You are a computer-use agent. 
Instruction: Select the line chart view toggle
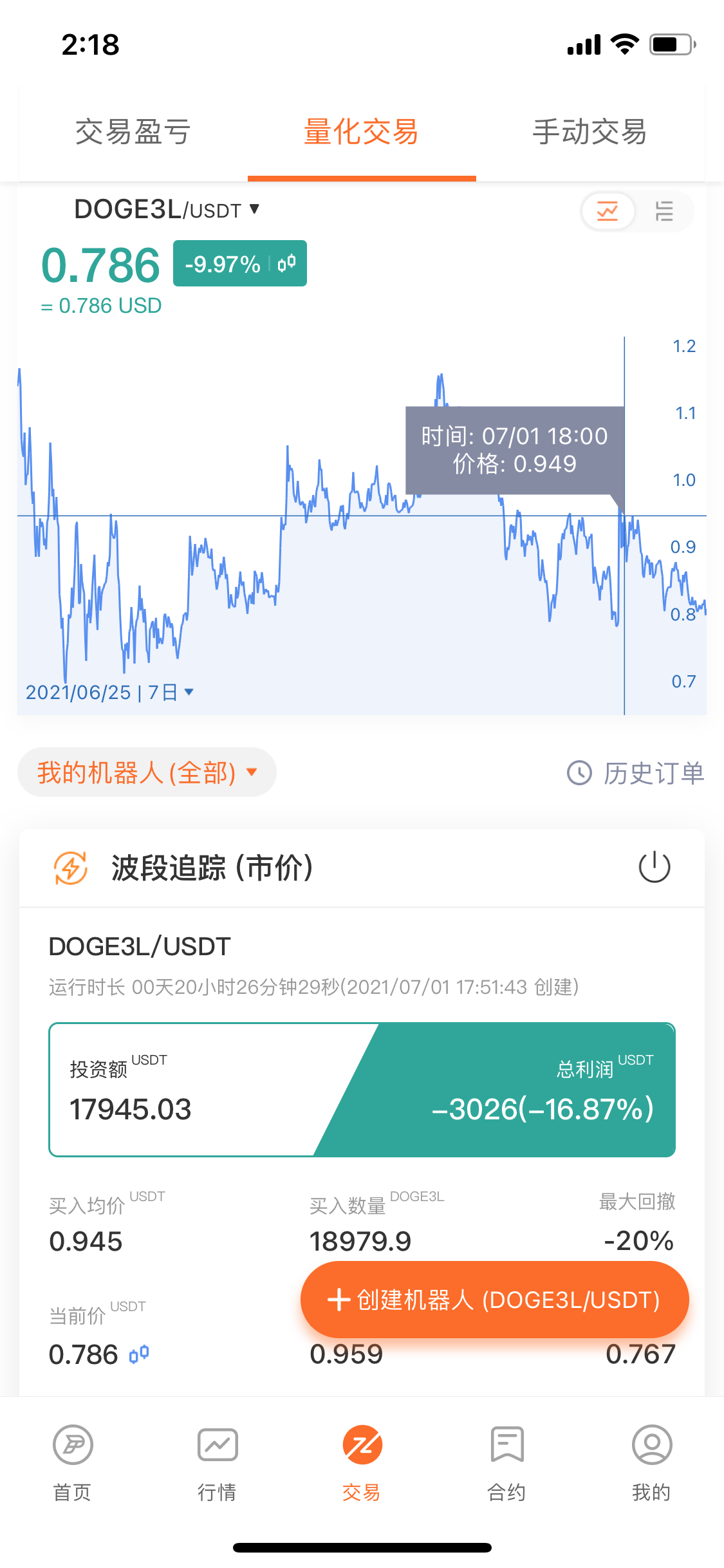(608, 211)
